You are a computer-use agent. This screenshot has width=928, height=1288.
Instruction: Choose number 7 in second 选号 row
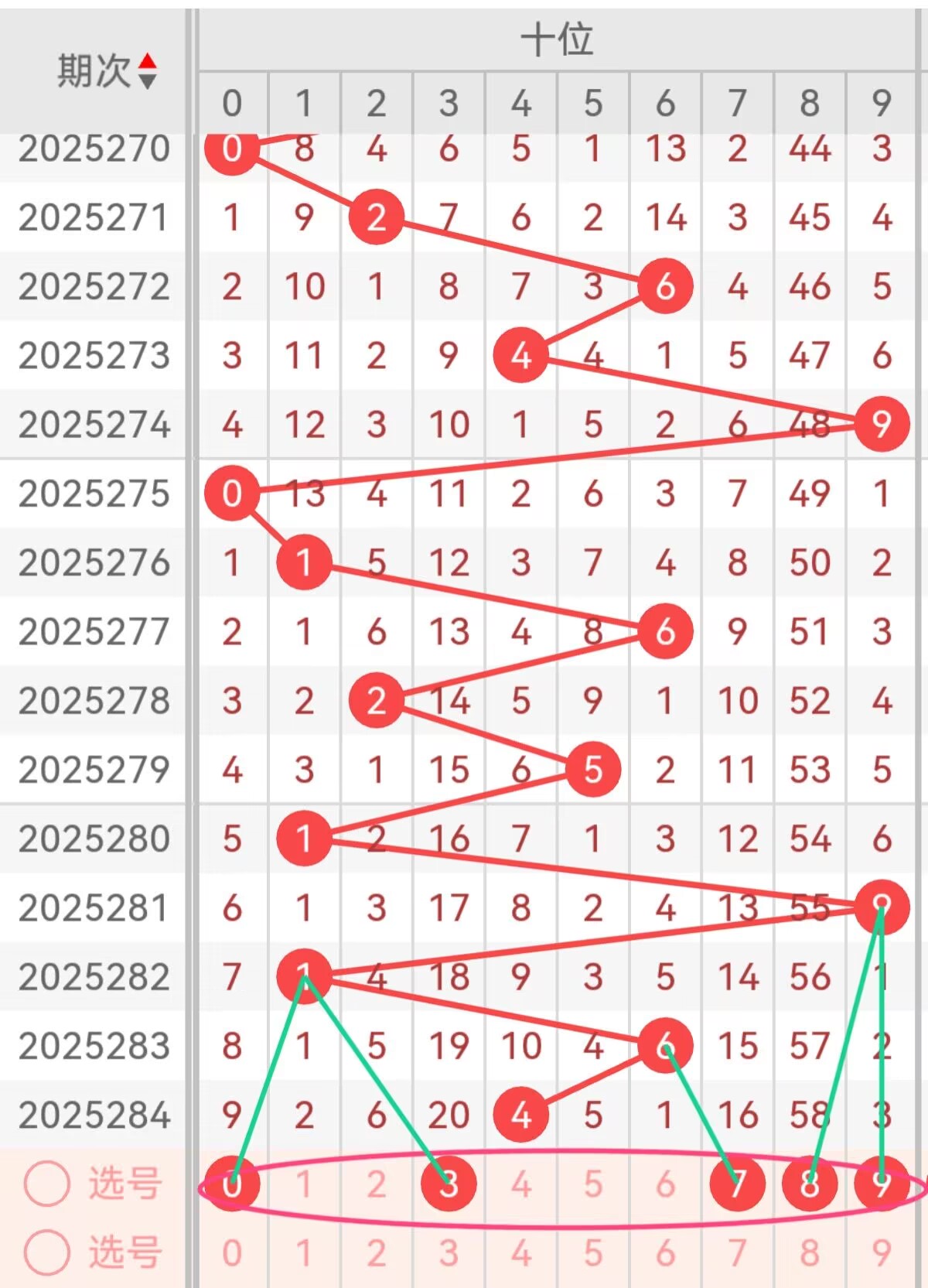(737, 1253)
